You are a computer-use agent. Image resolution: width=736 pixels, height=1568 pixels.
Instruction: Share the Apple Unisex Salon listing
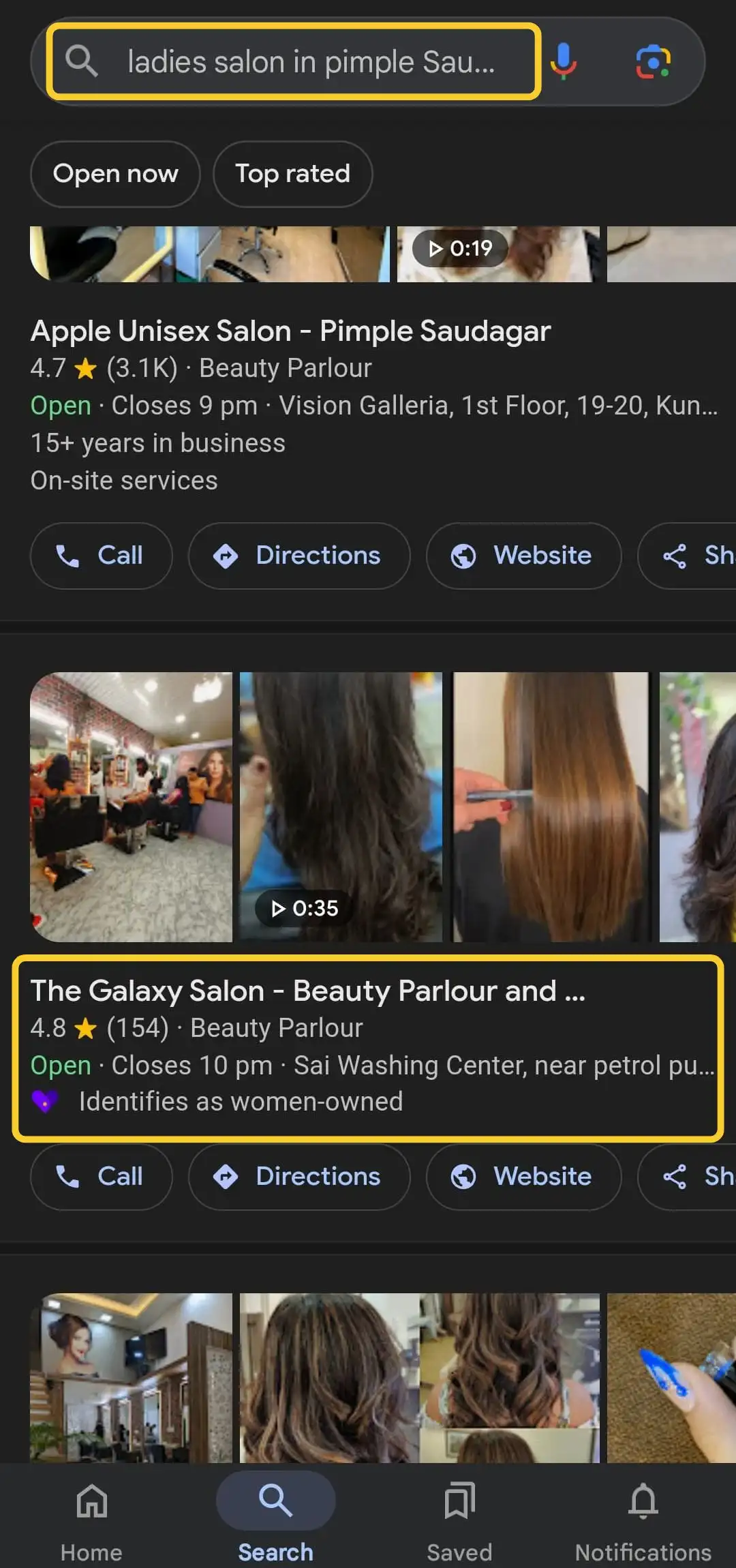point(695,556)
